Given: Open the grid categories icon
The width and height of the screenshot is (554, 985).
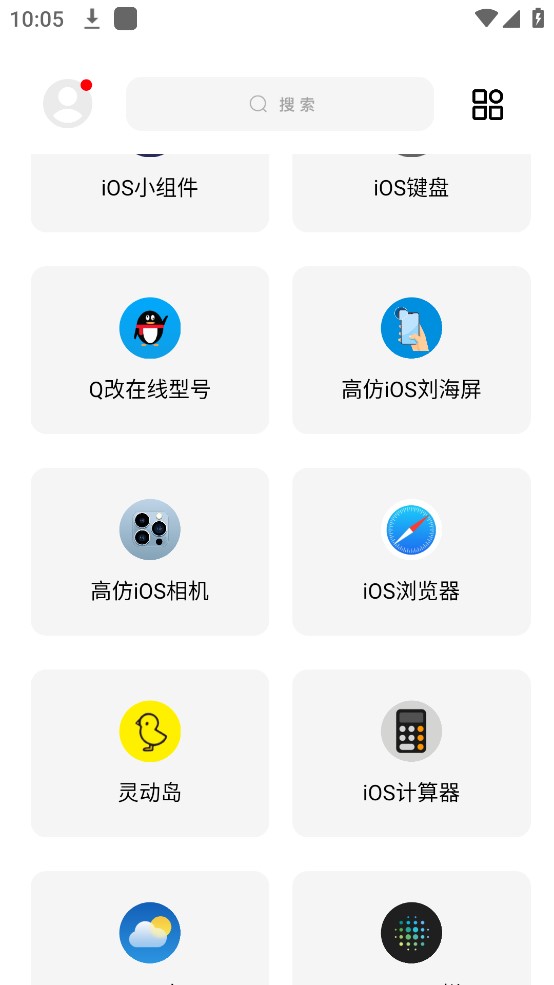Looking at the screenshot, I should tap(487, 104).
